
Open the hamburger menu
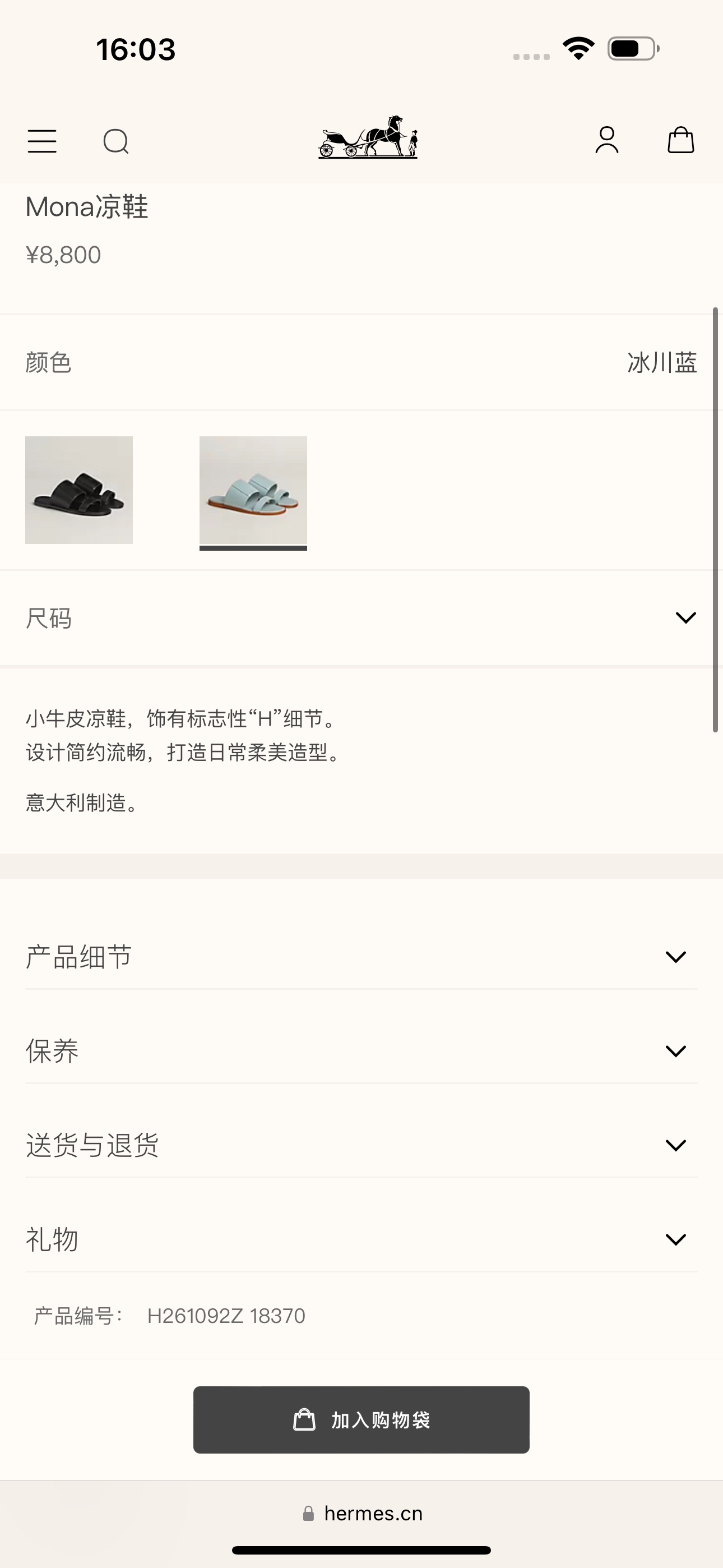[x=42, y=141]
